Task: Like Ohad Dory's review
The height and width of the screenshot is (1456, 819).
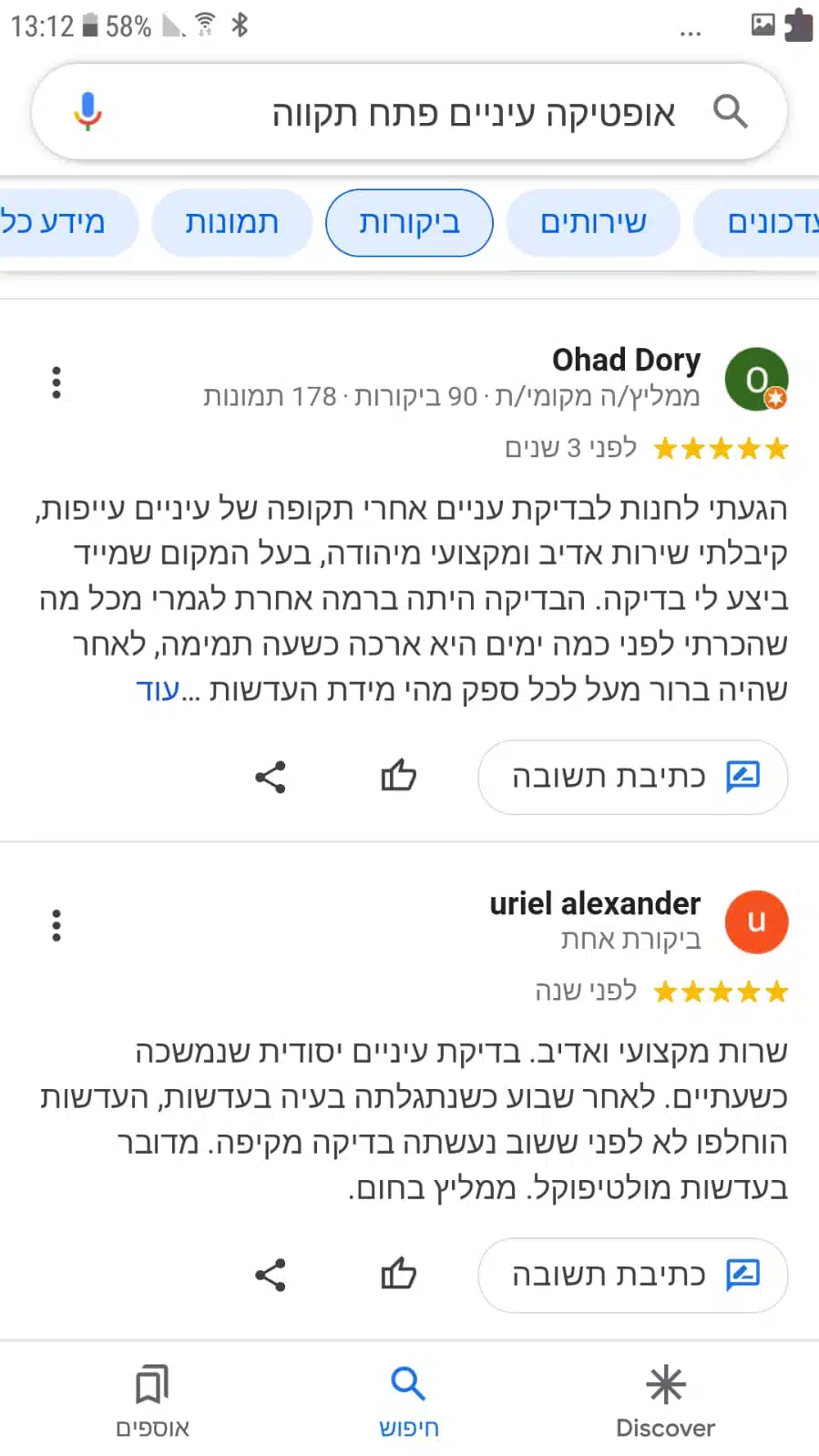Action: (x=398, y=777)
